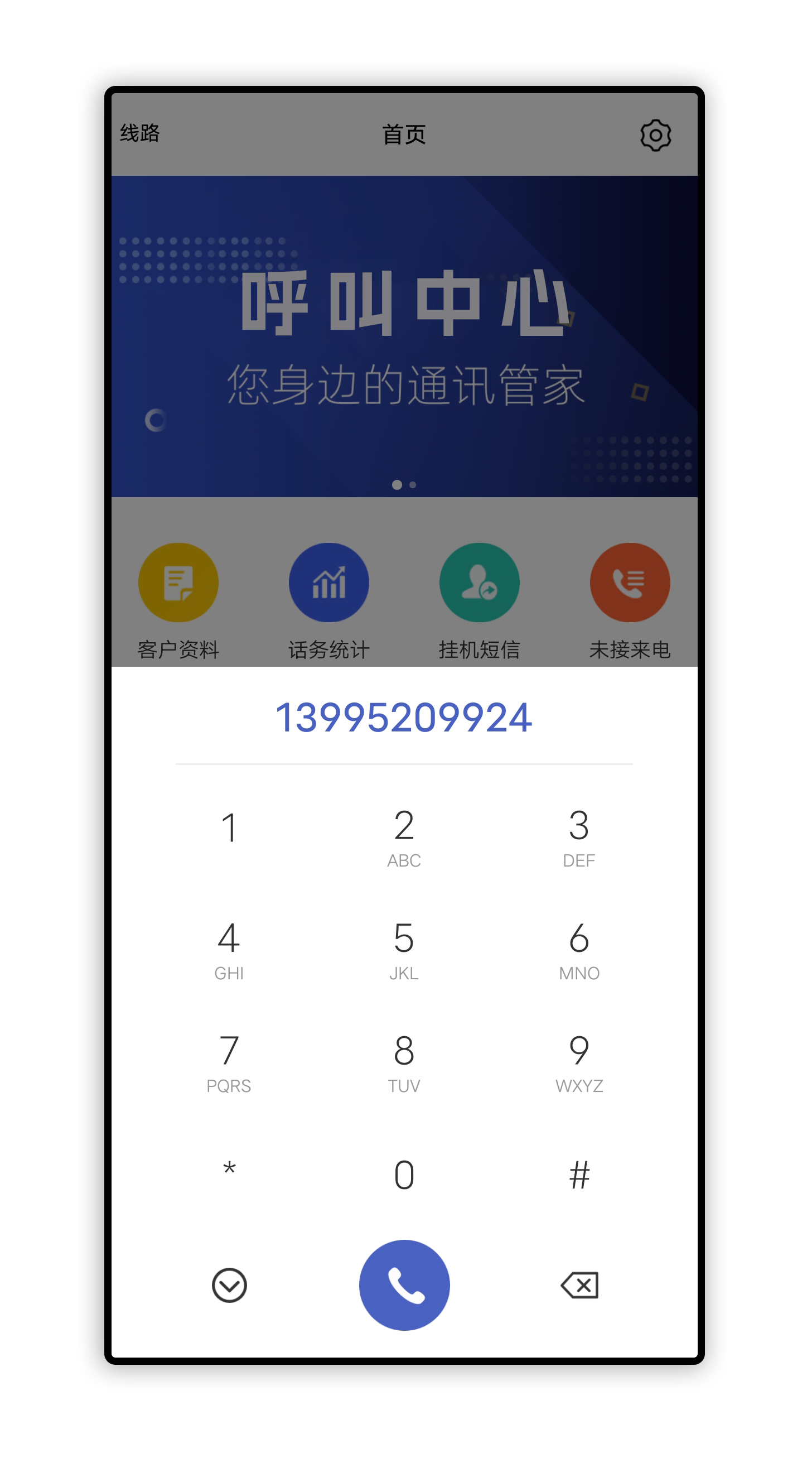This screenshot has height=1458, width=812.
Task: Delete the last digit with backspace
Action: 579,1285
